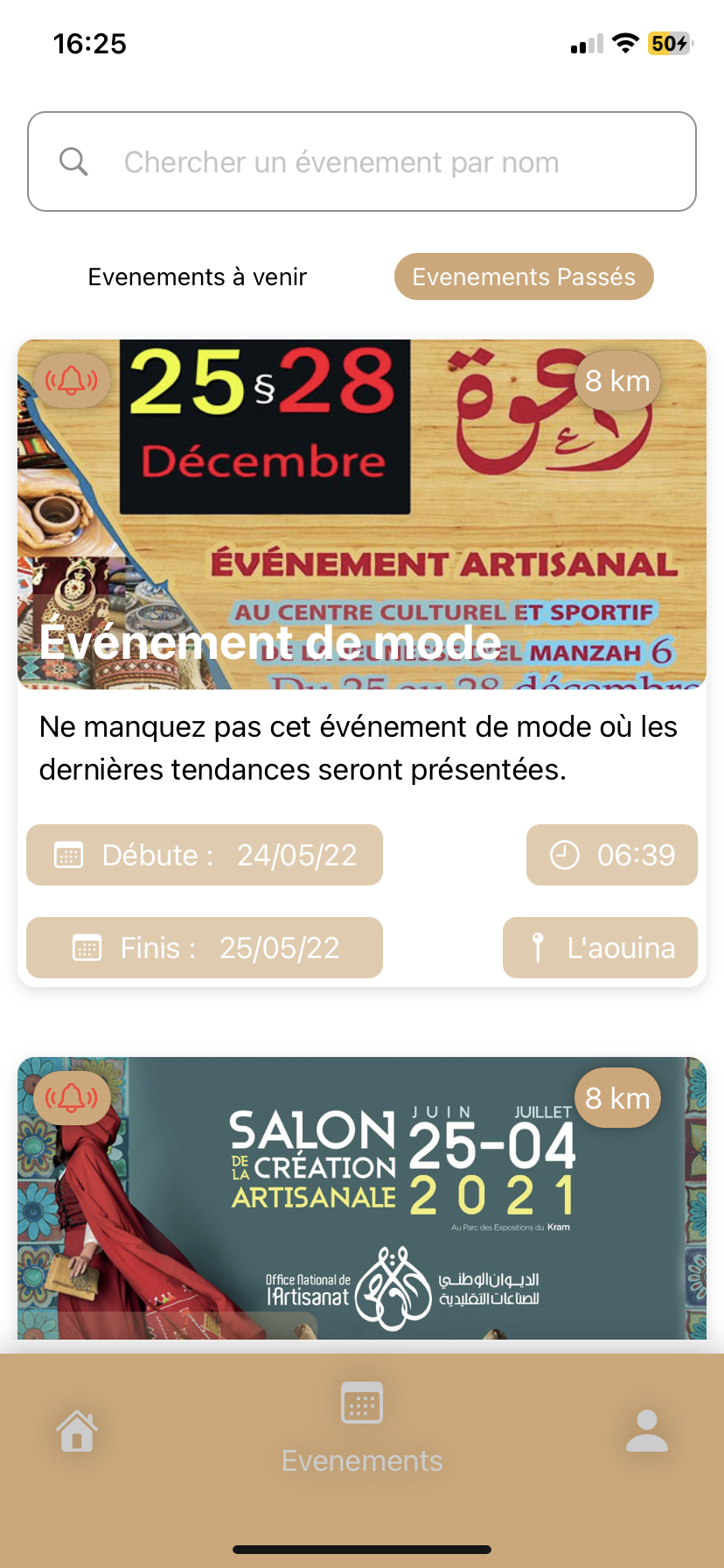Open your profile via the person icon
The image size is (724, 1568).
pos(646,1430)
